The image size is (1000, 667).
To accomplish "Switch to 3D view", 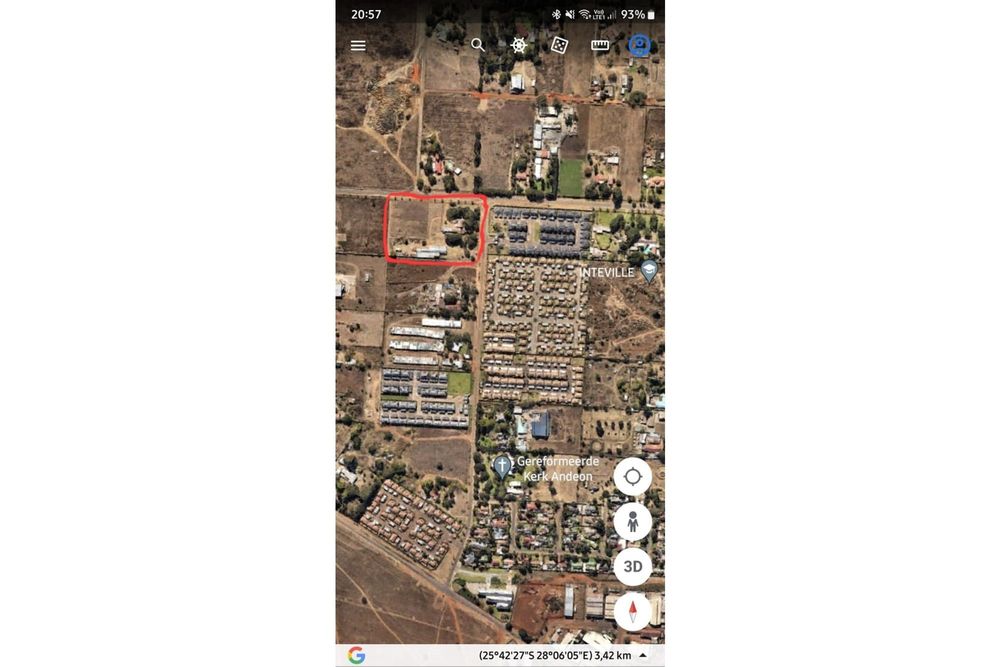I will pyautogui.click(x=632, y=566).
